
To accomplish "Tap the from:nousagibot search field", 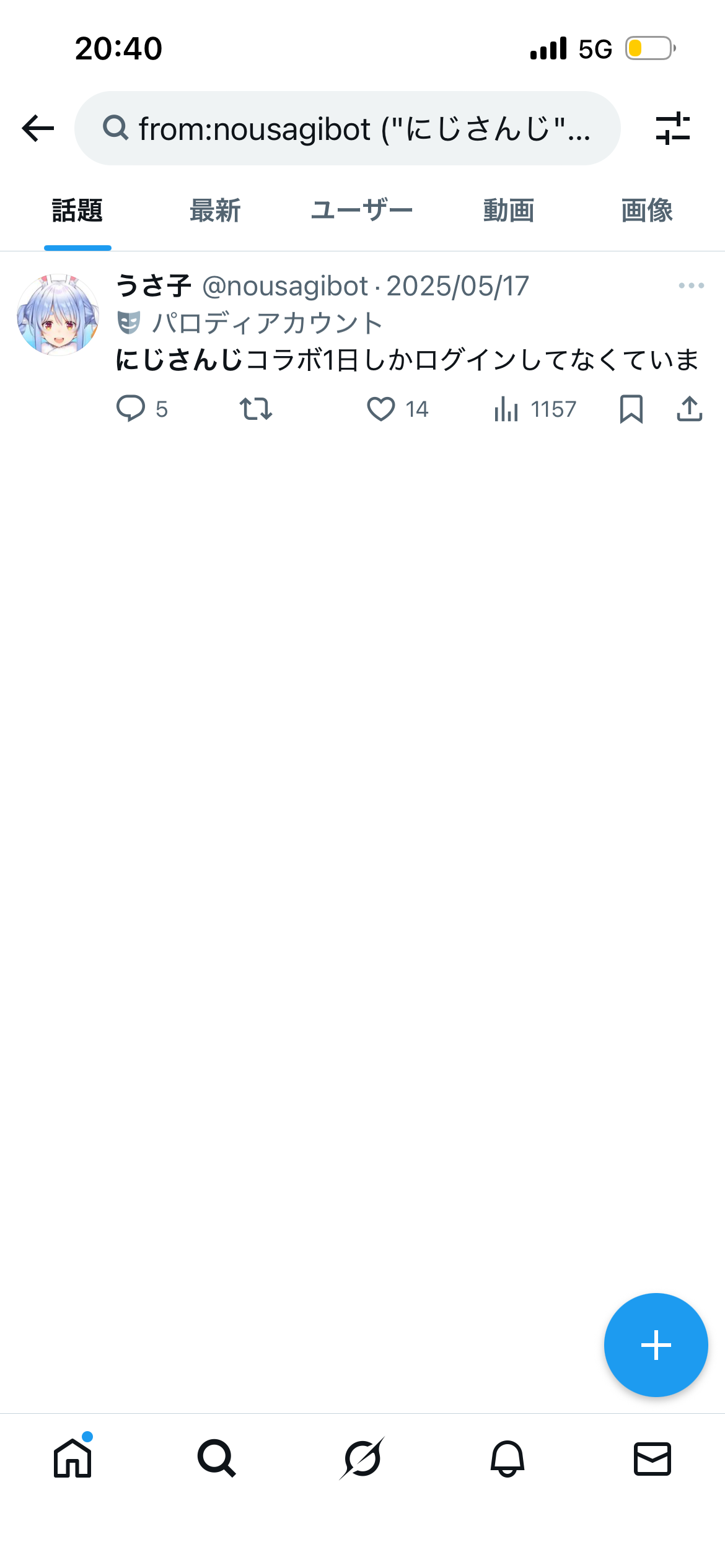I will click(347, 128).
